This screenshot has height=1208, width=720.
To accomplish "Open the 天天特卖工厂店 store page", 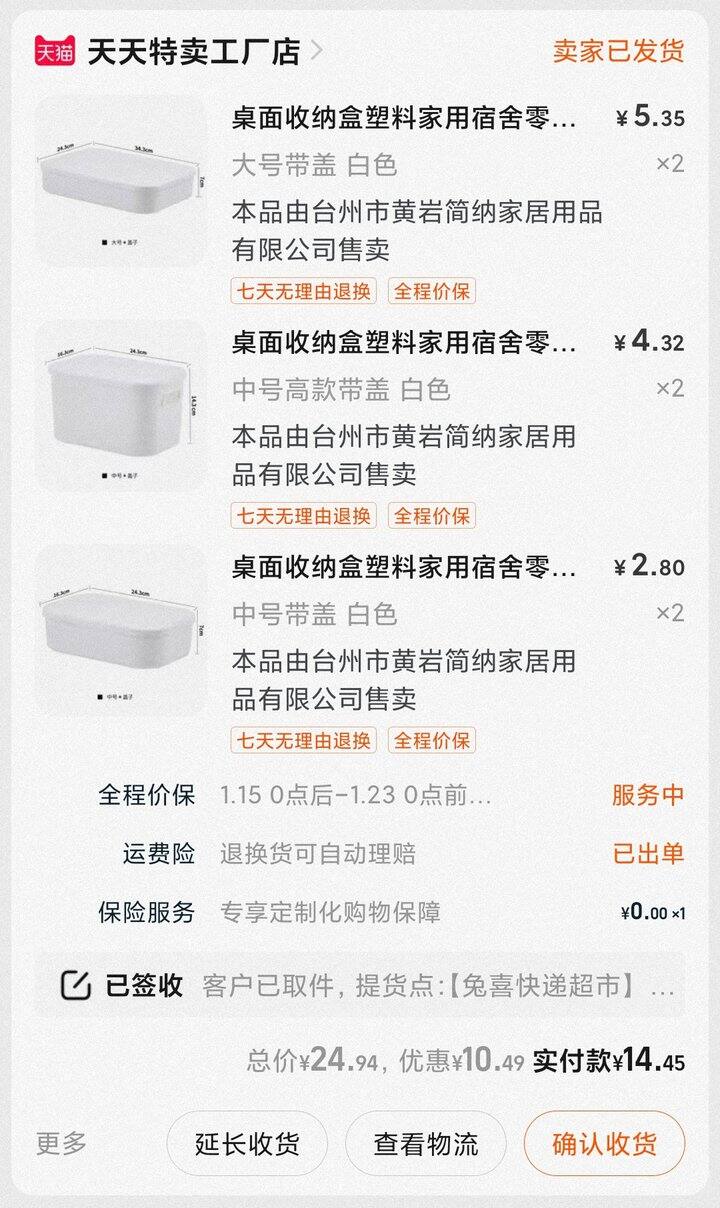I will 194,52.
